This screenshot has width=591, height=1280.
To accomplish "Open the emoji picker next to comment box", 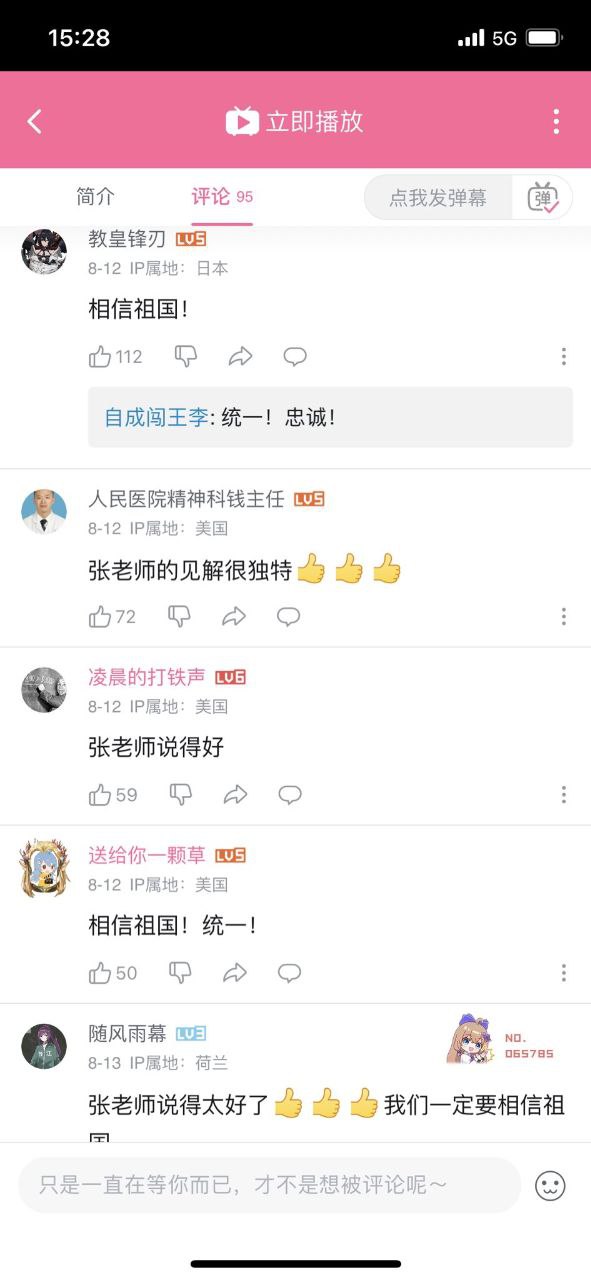I will point(550,1186).
